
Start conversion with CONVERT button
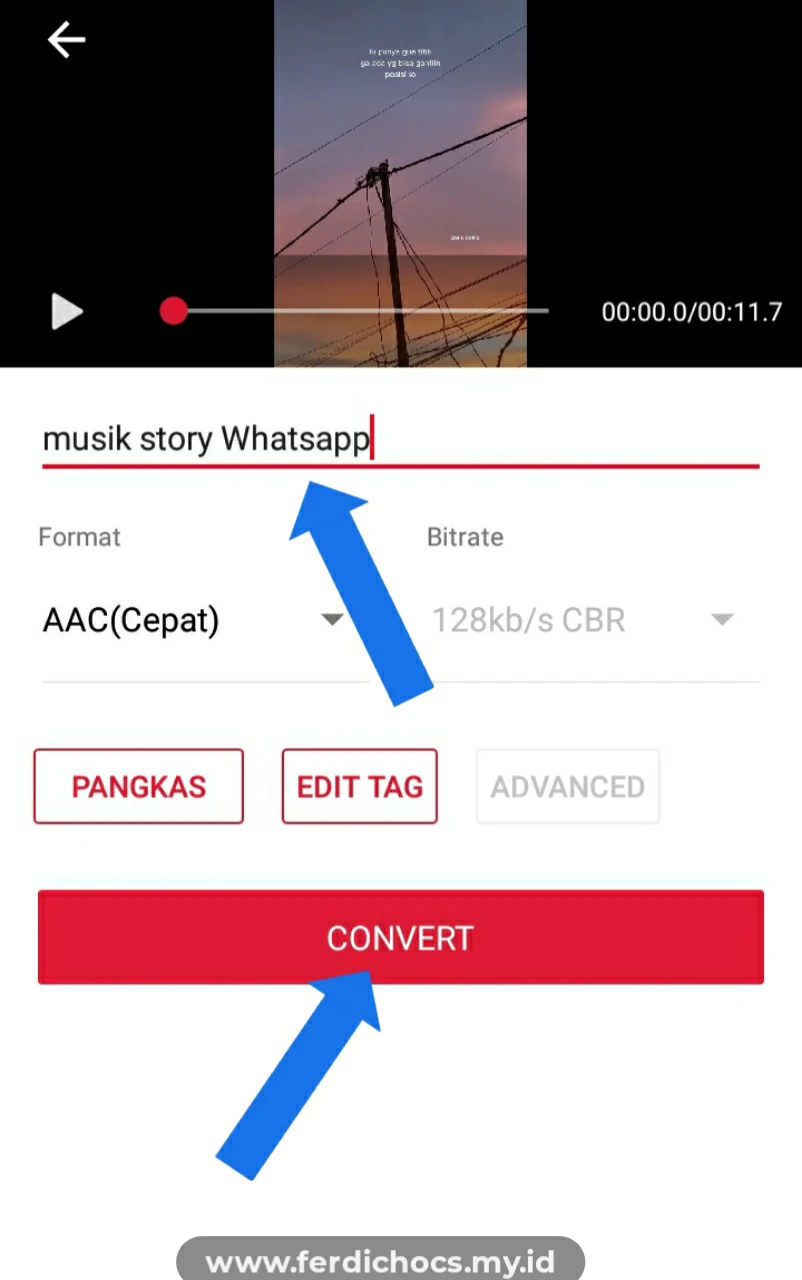click(x=400, y=937)
